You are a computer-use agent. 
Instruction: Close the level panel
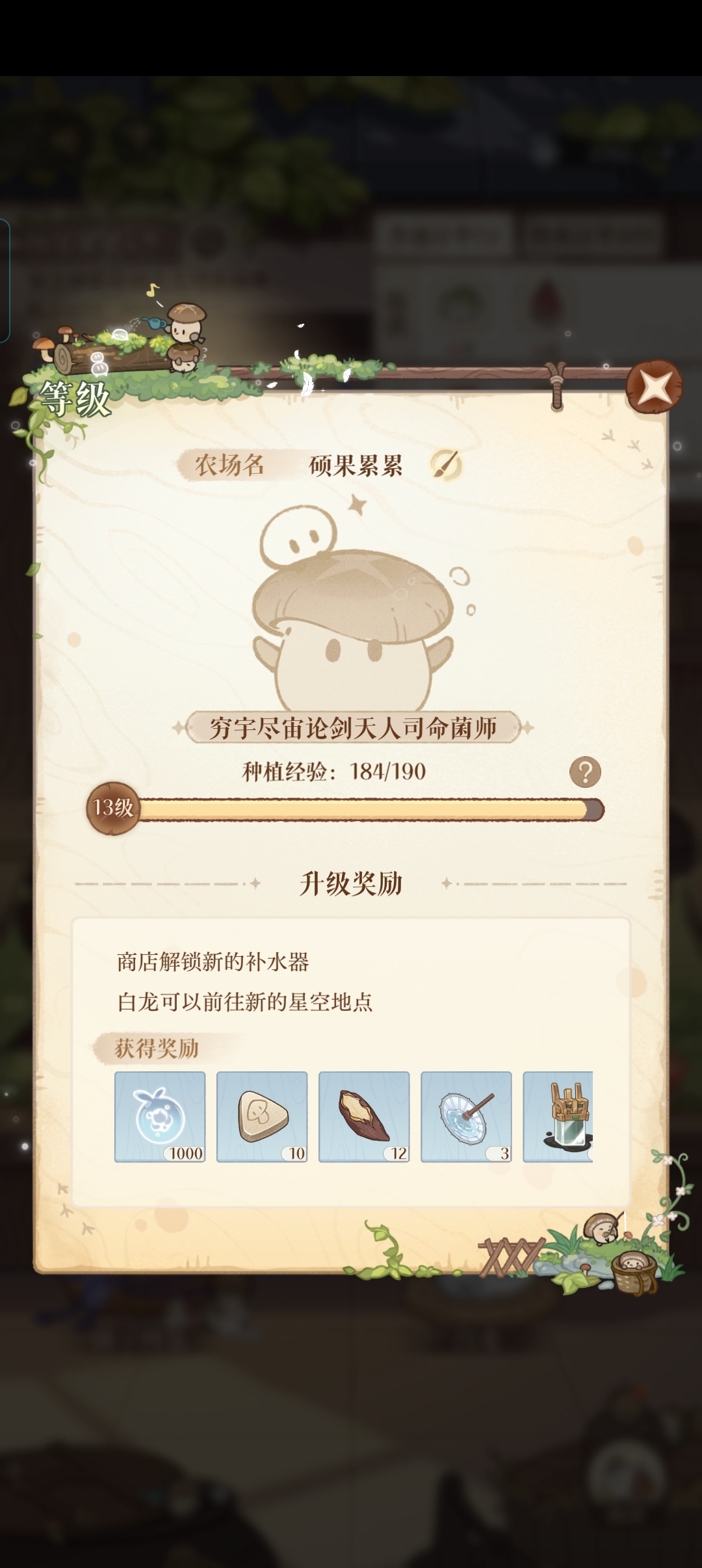point(654,387)
